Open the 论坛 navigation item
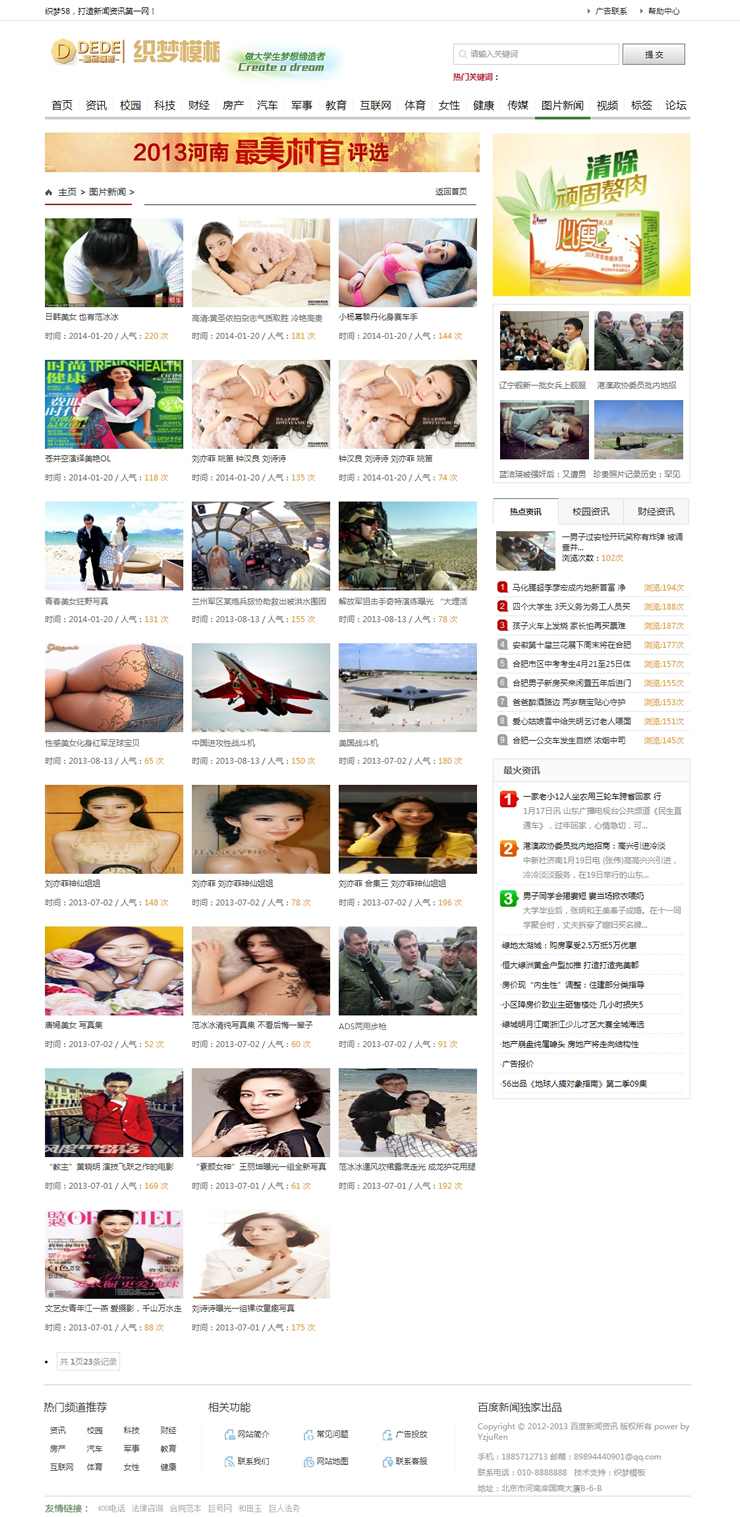Screen dimensions: 740x1517 click(x=676, y=105)
